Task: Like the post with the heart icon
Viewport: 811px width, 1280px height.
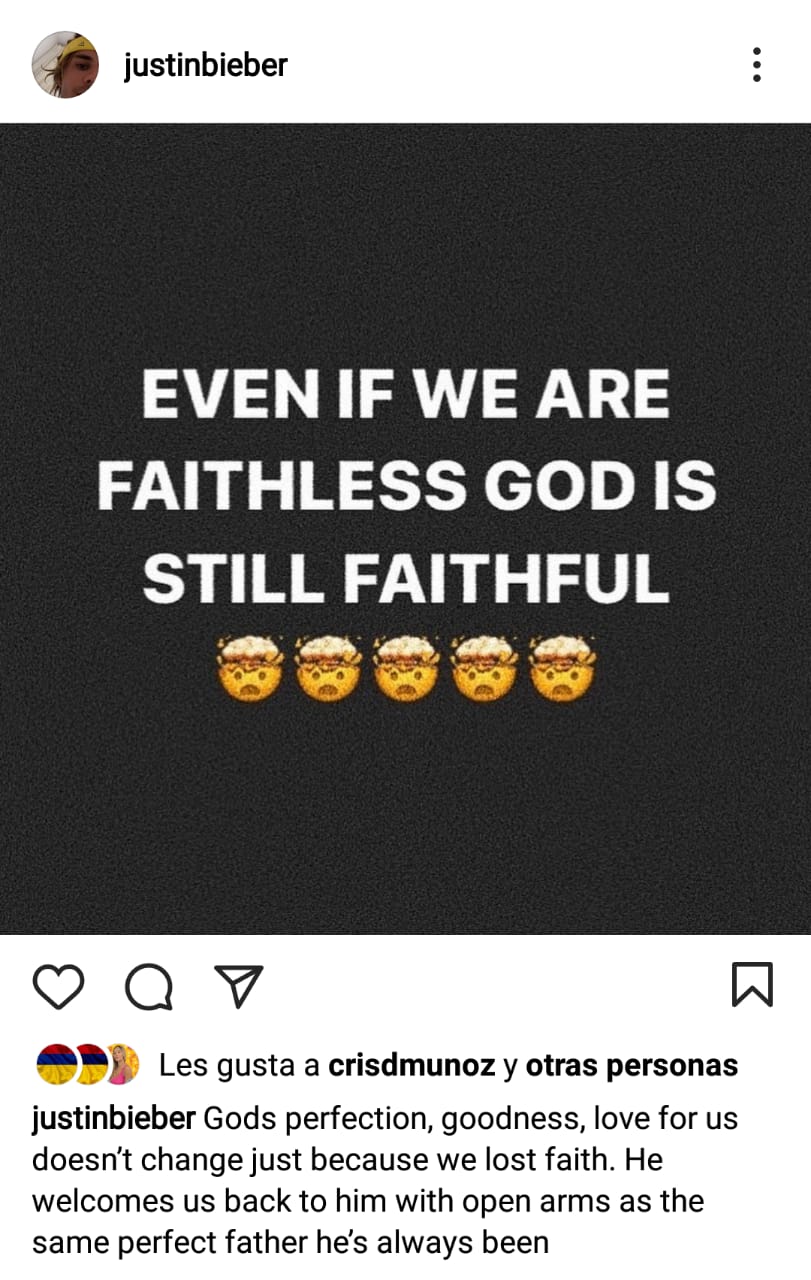Action: 58,985
